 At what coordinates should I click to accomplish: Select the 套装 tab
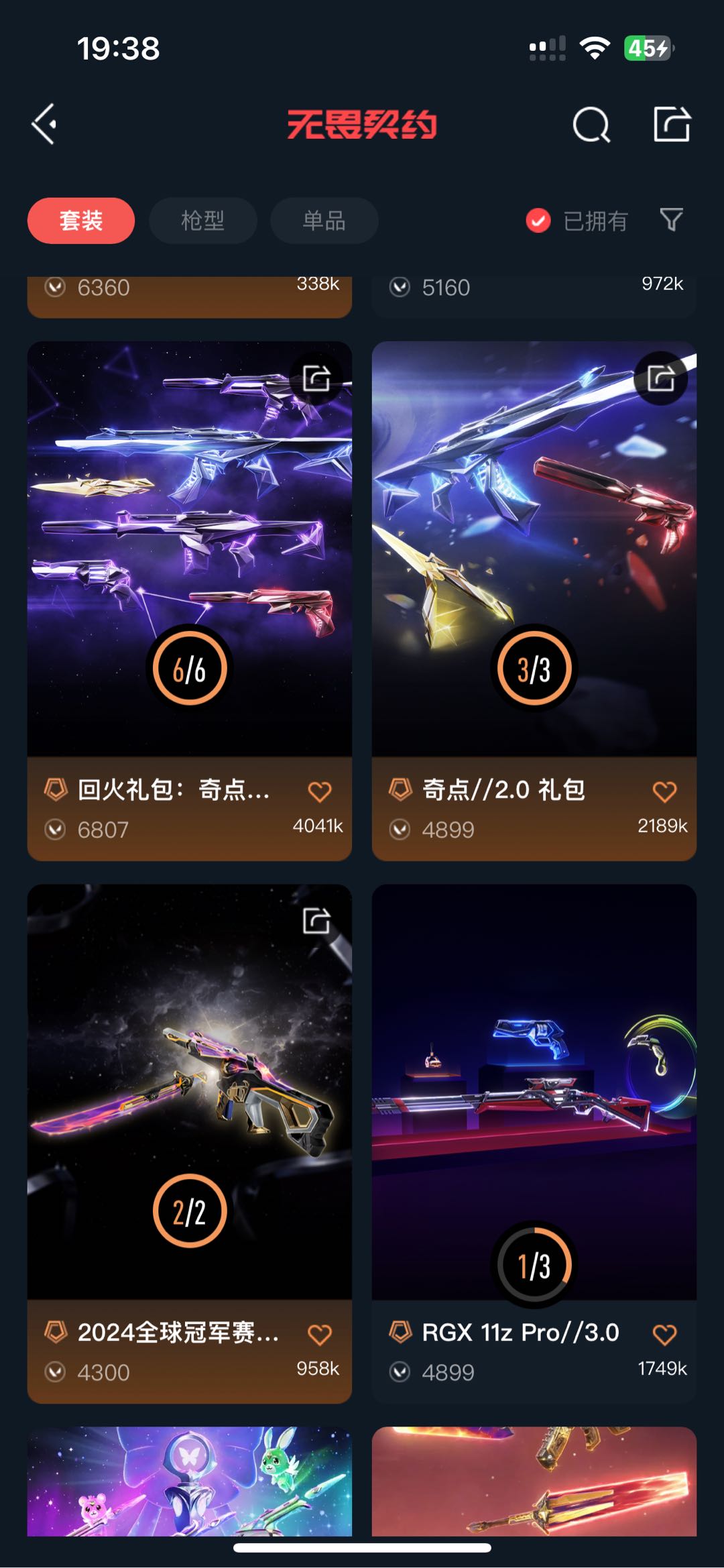tap(81, 221)
